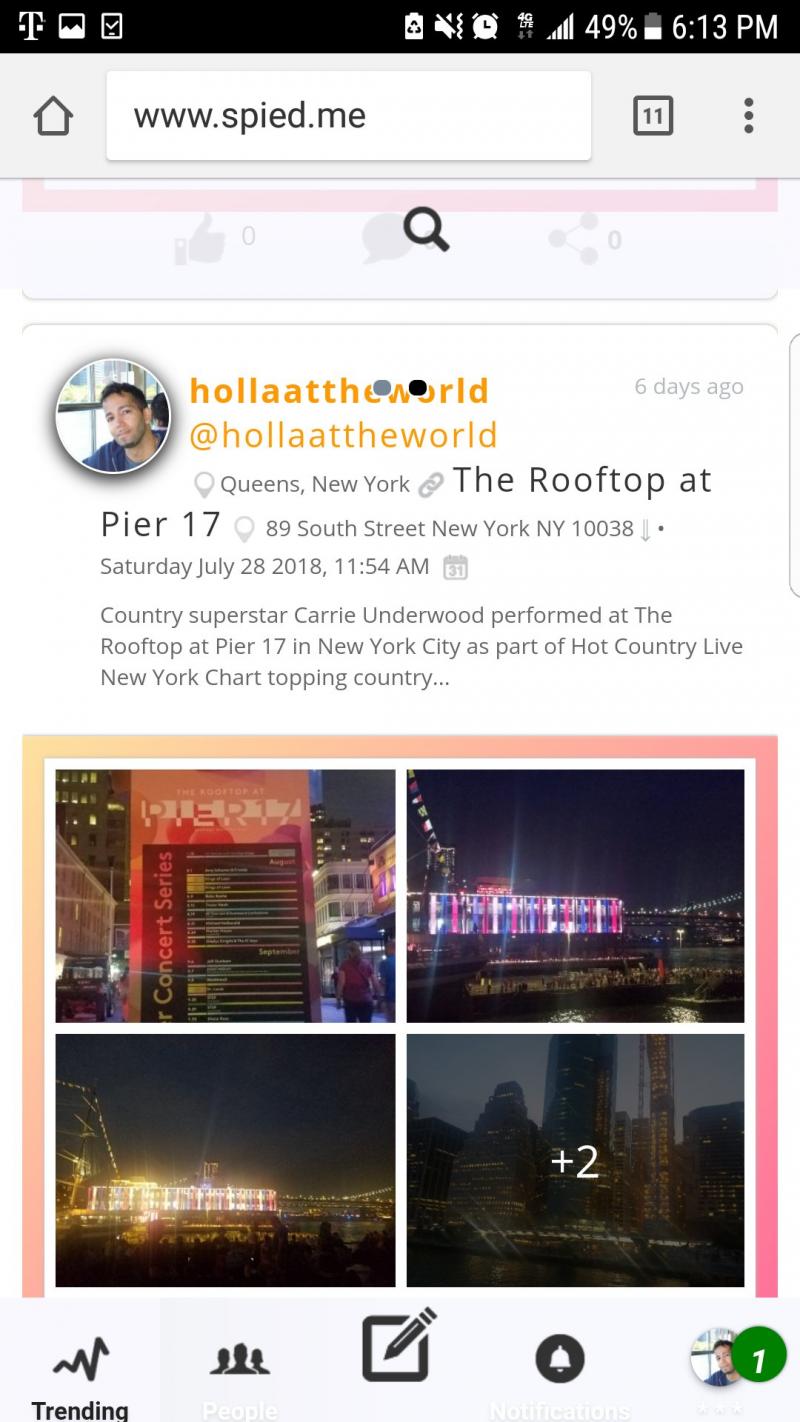Switch to the People tab
800x1422 pixels.
pyautogui.click(x=240, y=1375)
